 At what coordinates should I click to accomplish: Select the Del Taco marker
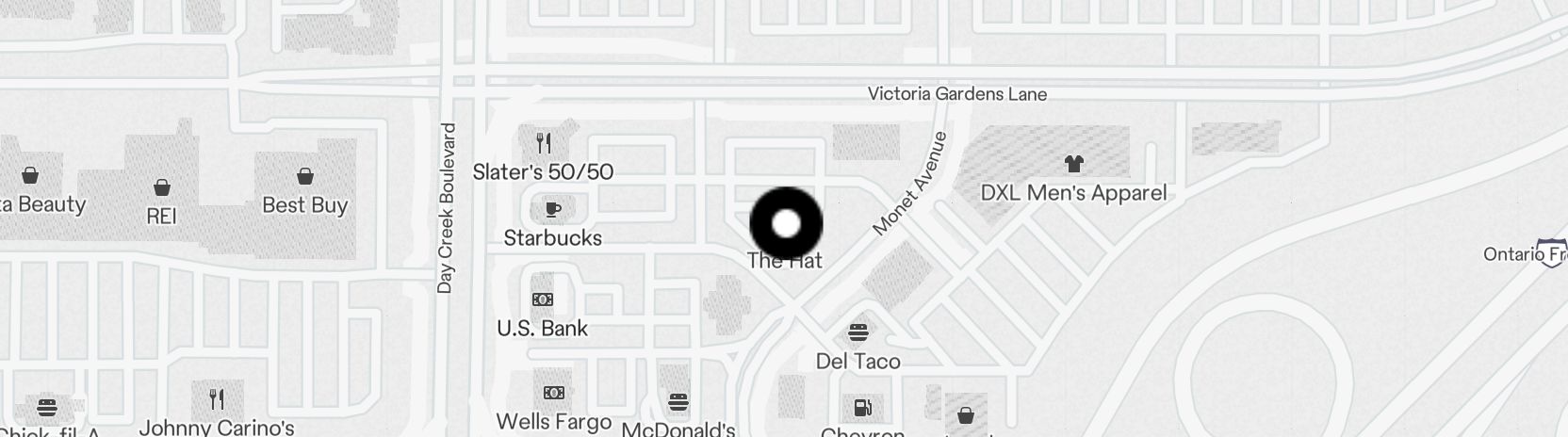point(857,332)
